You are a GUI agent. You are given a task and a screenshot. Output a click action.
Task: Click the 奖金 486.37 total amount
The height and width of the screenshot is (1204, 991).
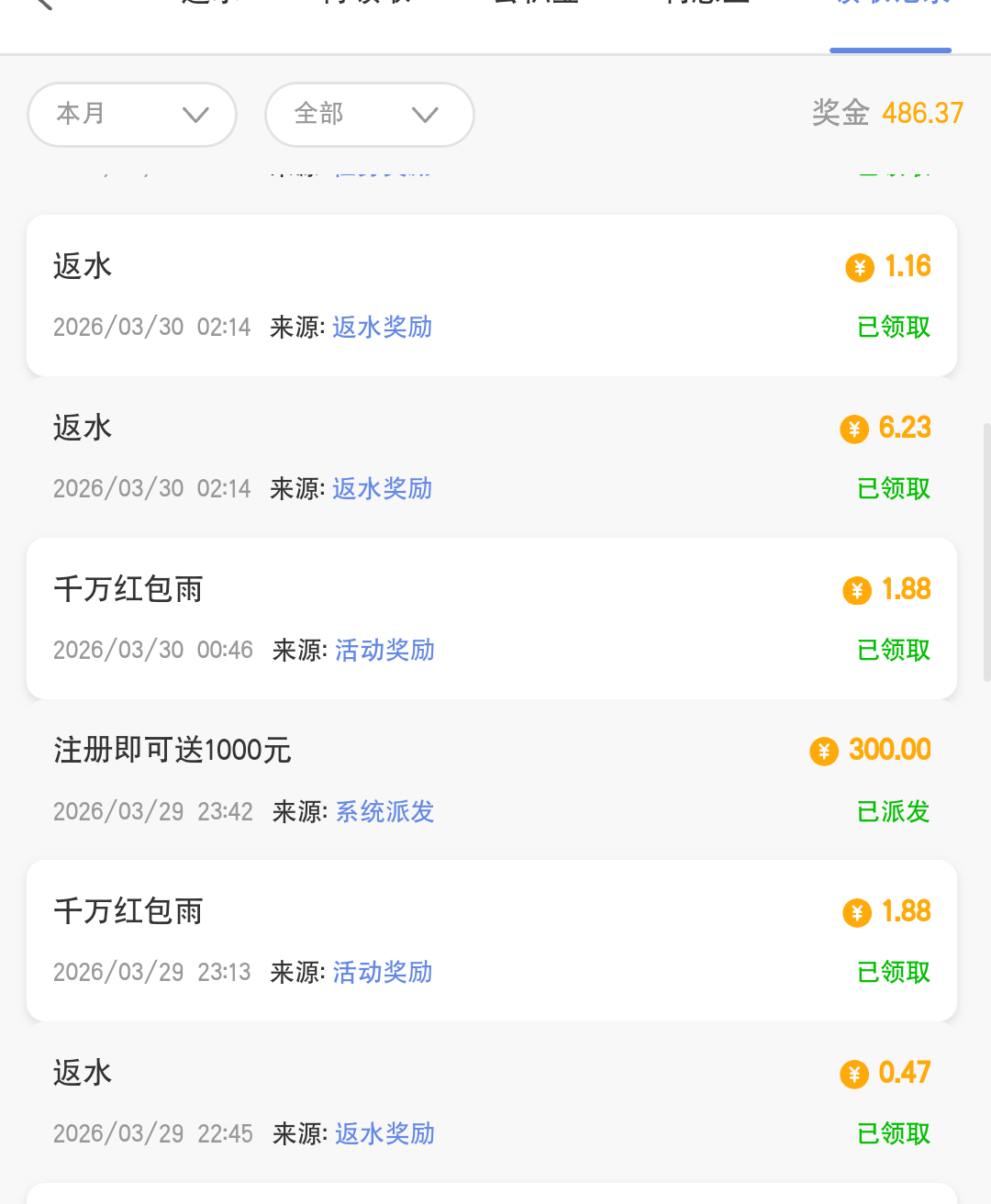(x=887, y=112)
